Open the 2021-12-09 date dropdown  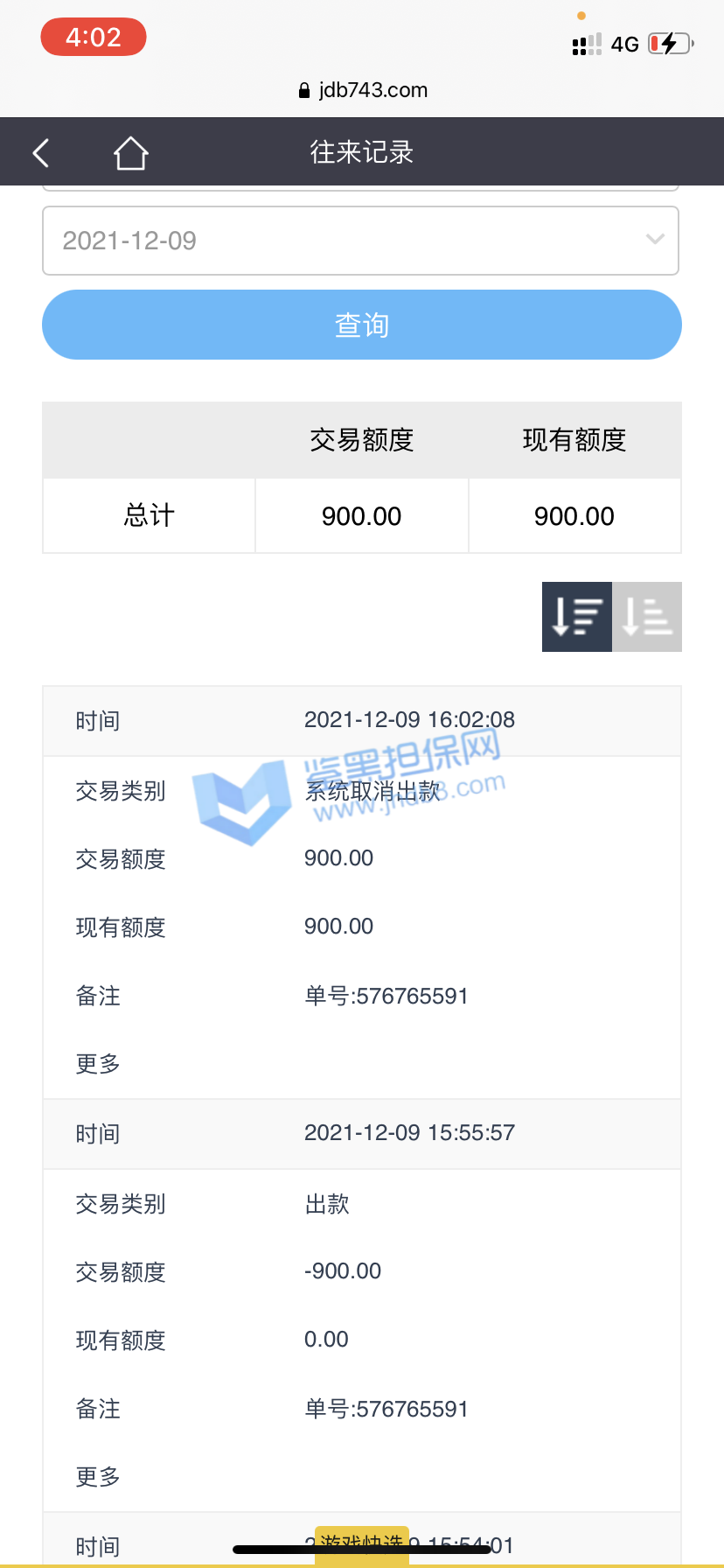(360, 241)
